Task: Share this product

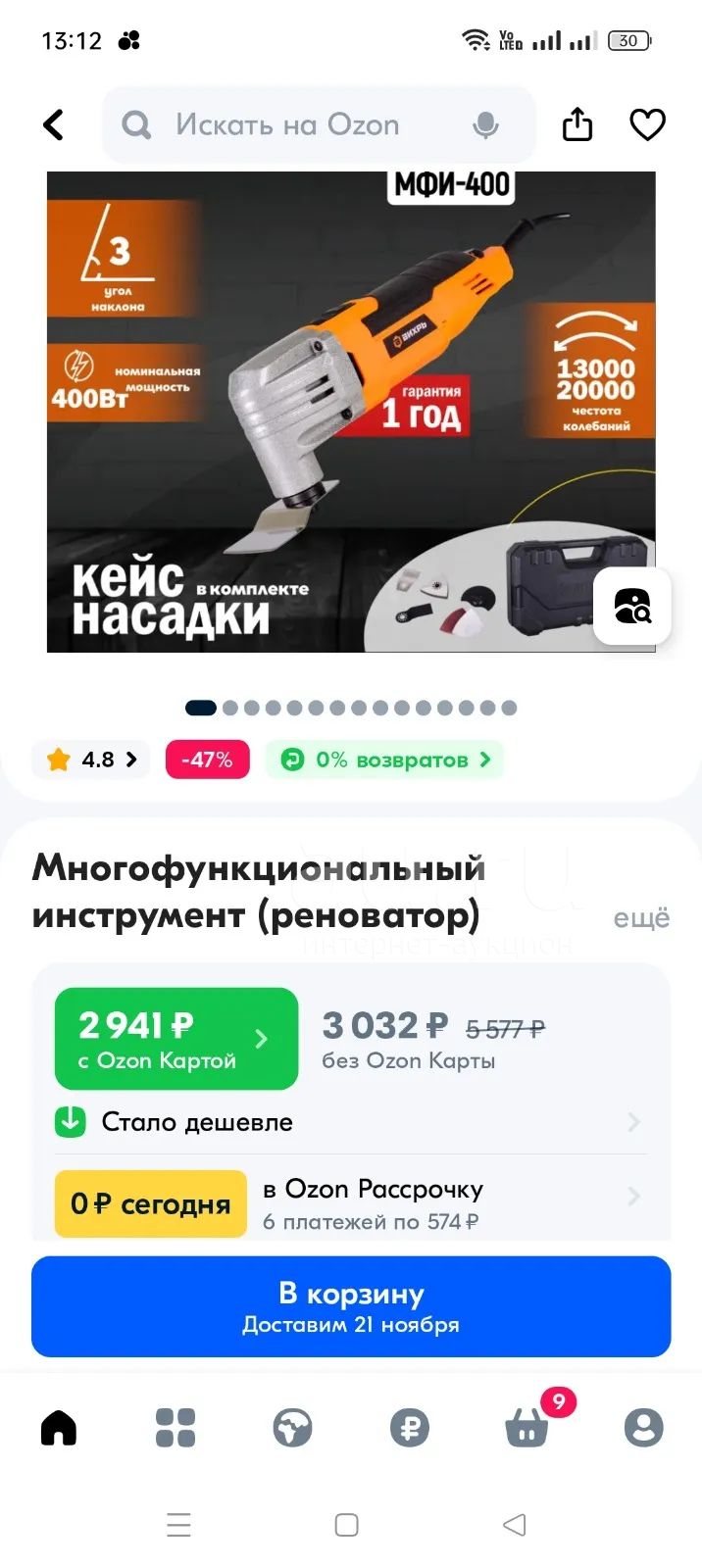Action: click(577, 124)
